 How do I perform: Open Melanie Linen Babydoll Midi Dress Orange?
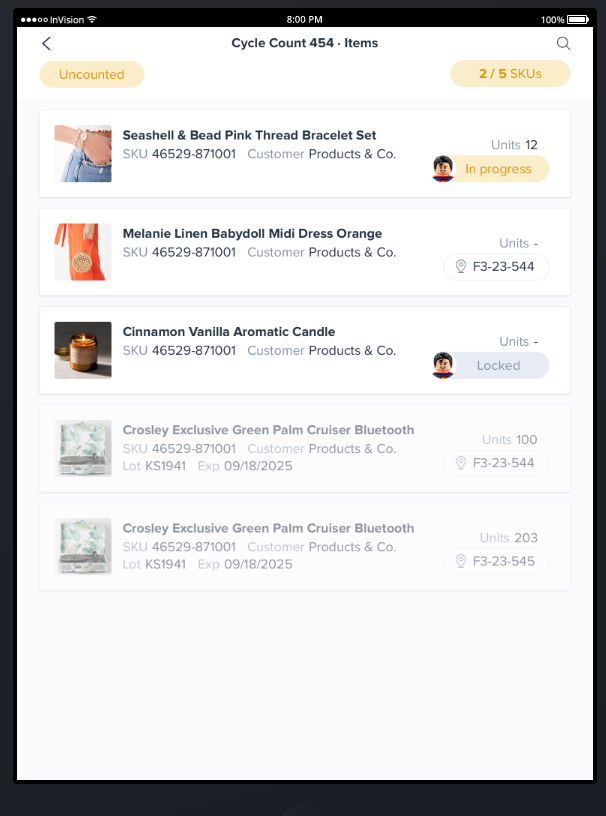coord(252,233)
